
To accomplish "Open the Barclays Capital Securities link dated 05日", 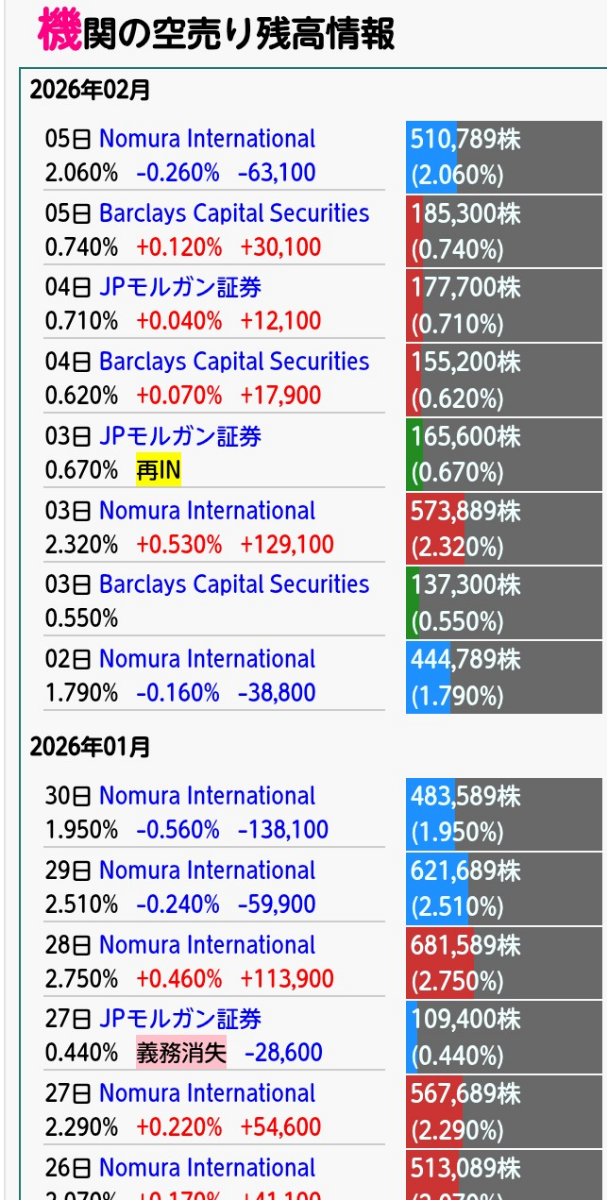I will tap(234, 213).
